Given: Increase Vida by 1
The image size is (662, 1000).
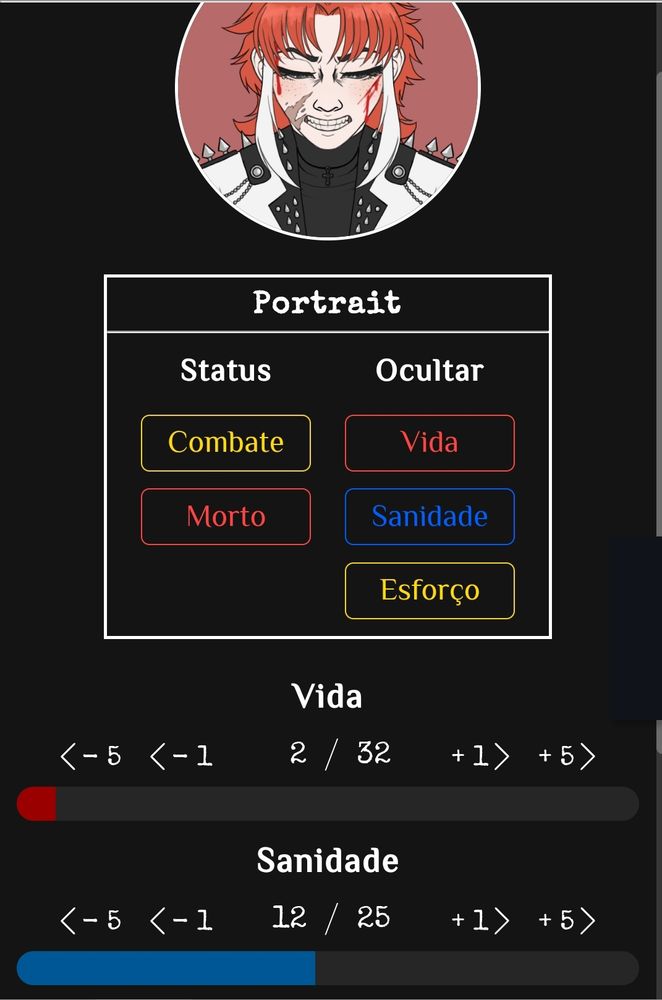Looking at the screenshot, I should pos(480,756).
